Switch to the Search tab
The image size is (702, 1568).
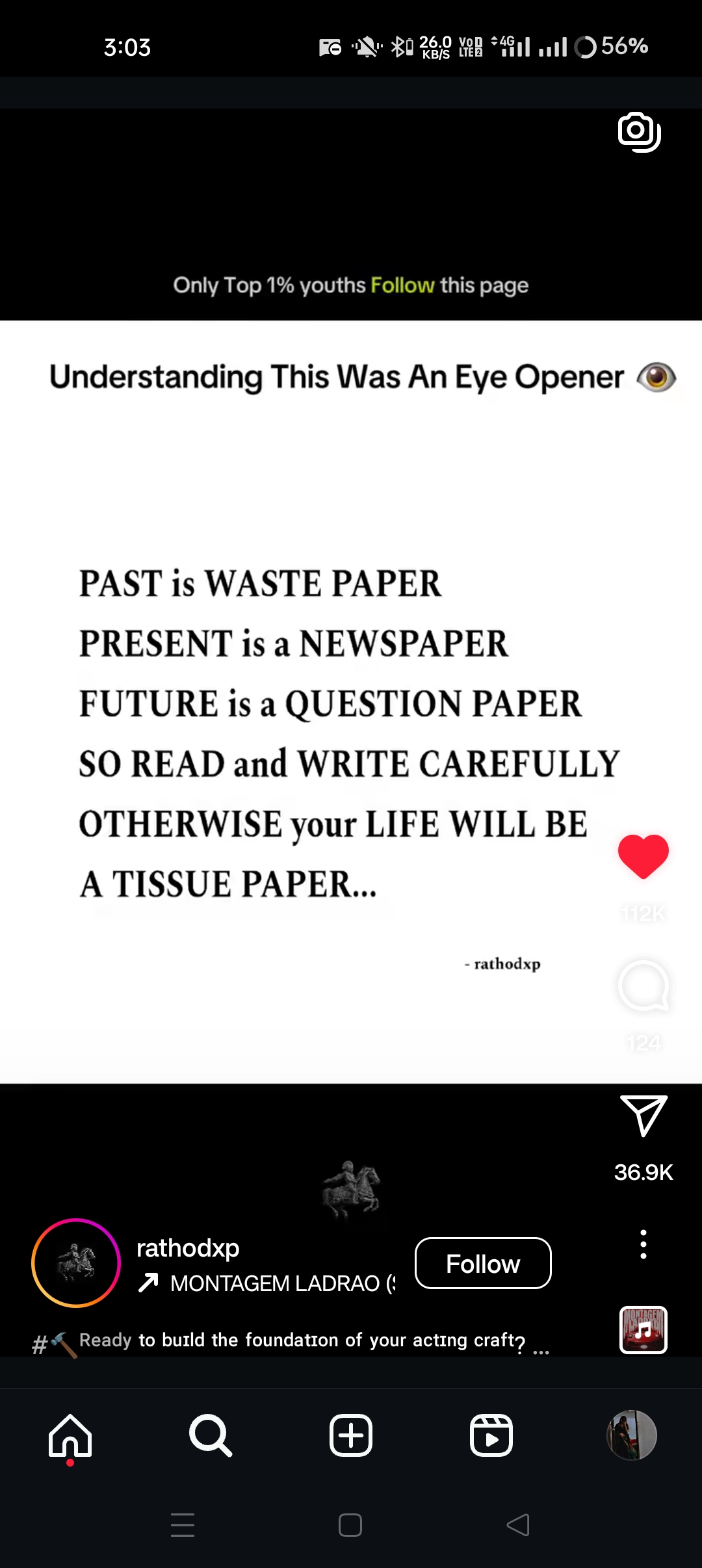pyautogui.click(x=210, y=1435)
